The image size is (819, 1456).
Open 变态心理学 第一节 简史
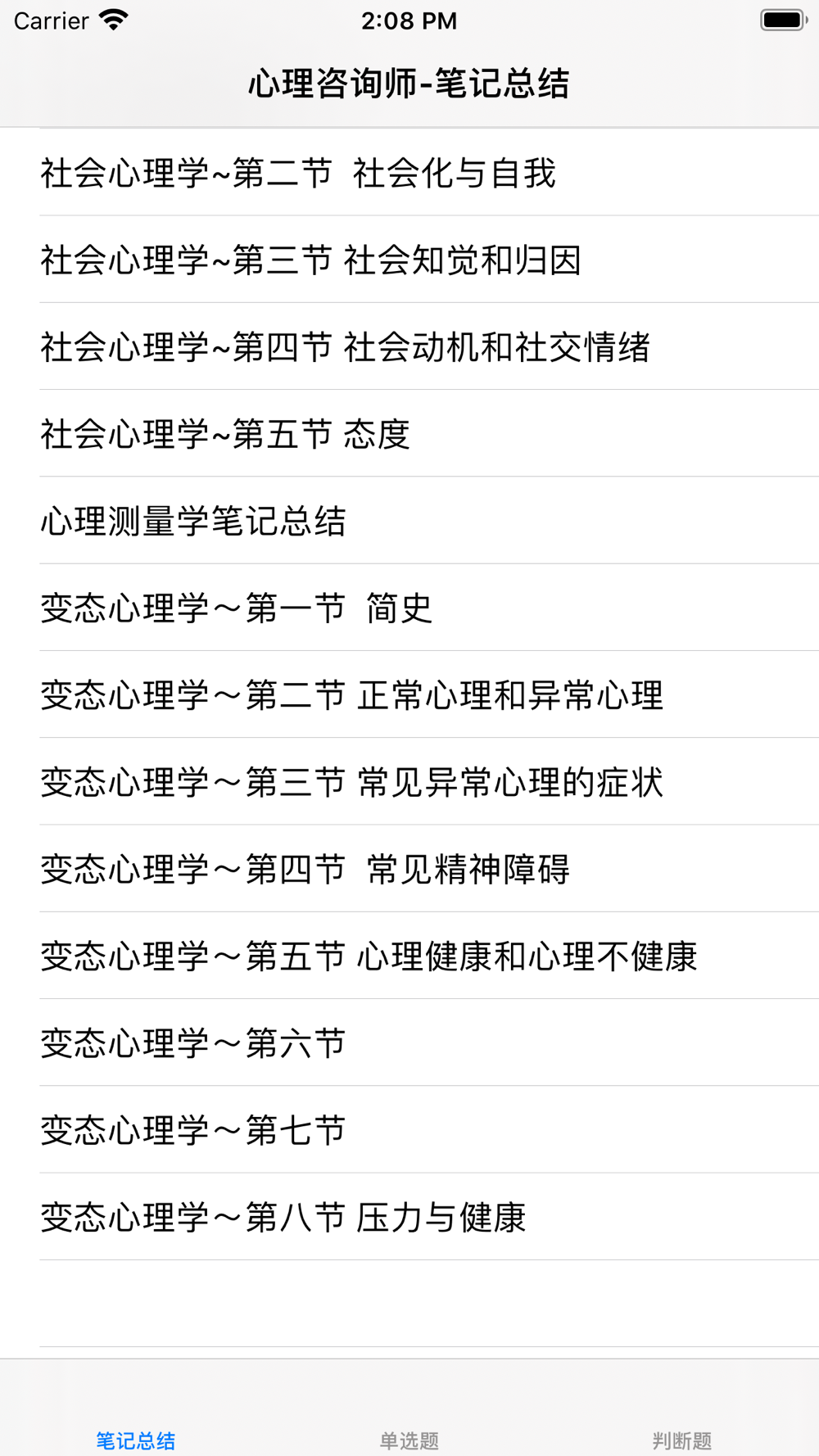click(x=409, y=608)
